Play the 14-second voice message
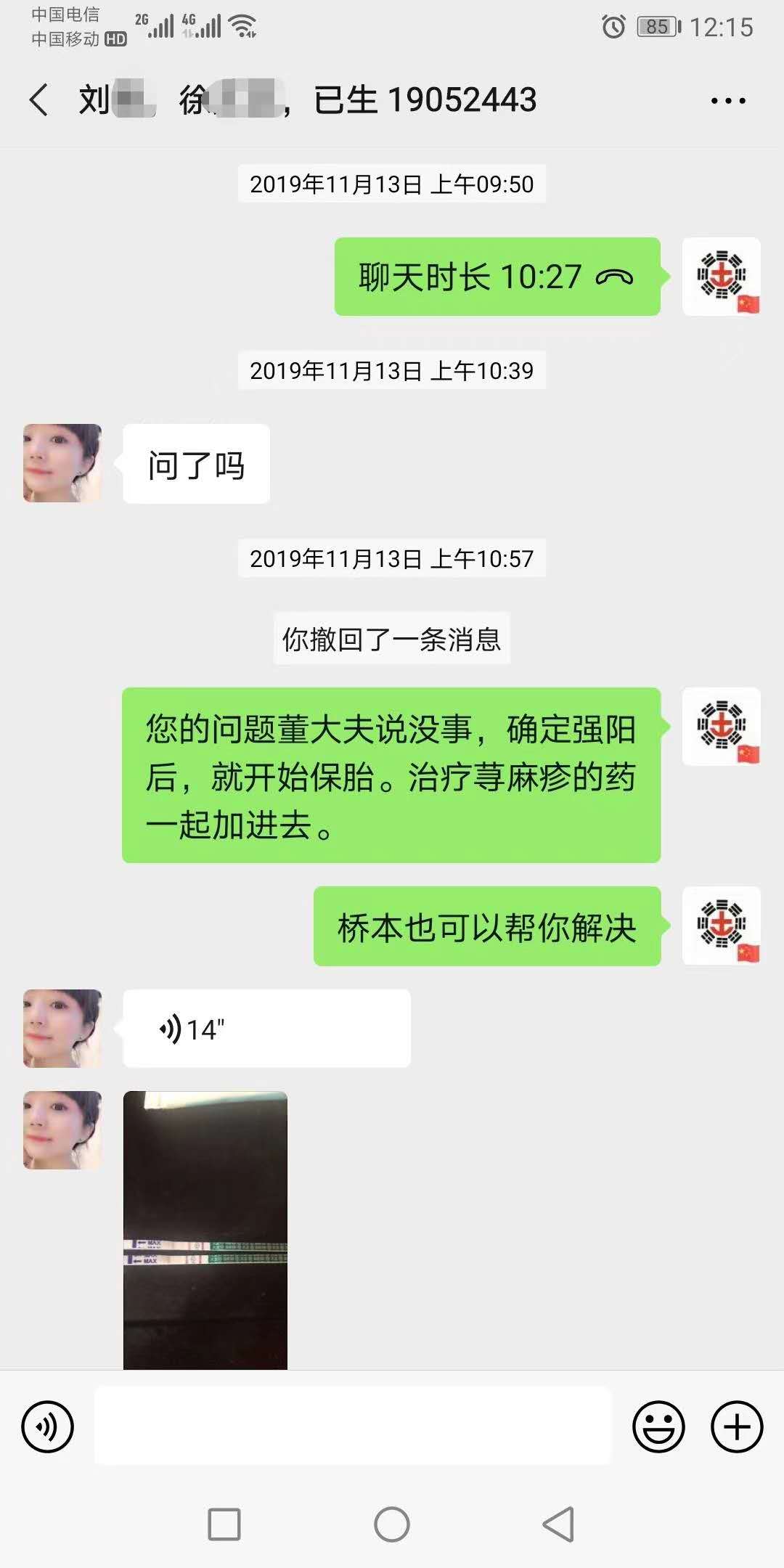Screen dimensions: 784x1568 pos(267,1029)
